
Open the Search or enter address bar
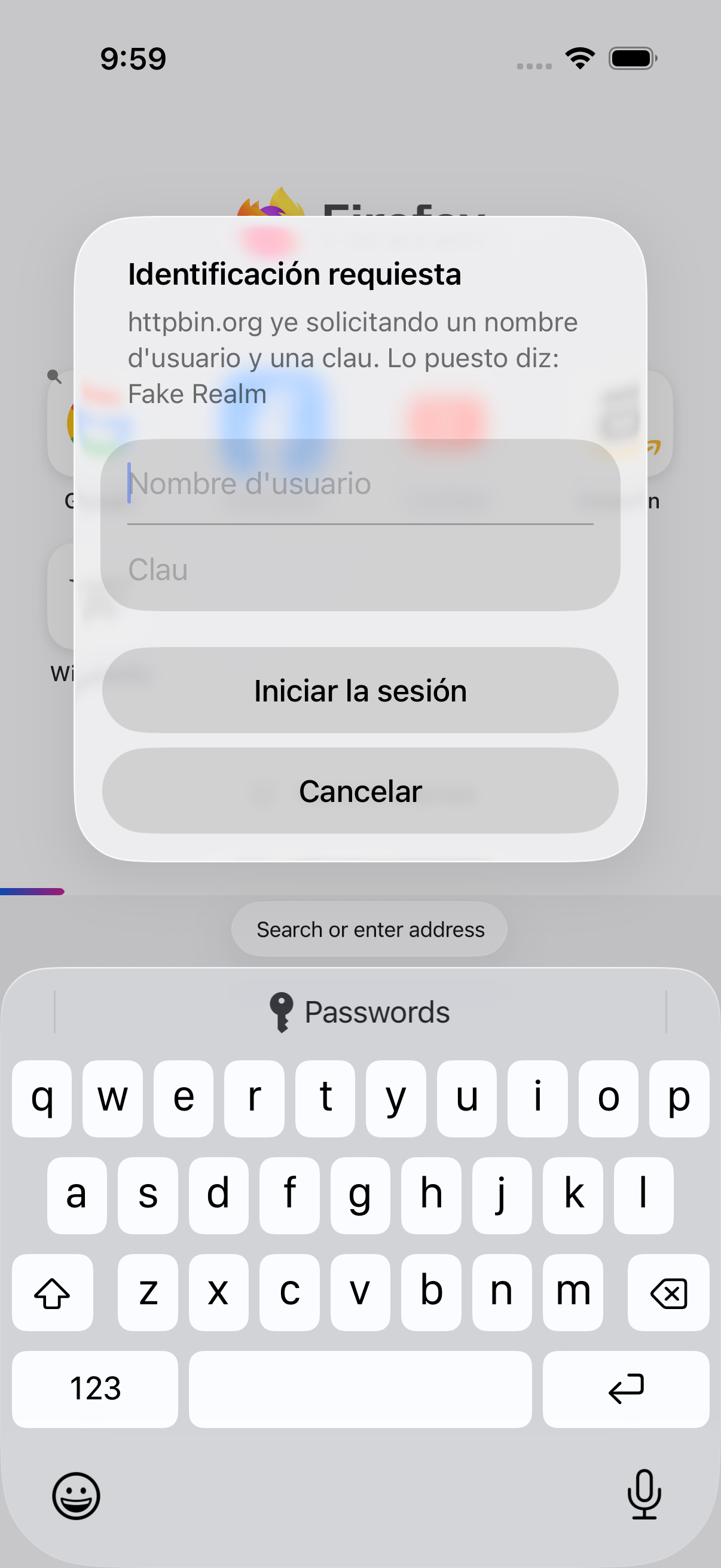pos(369,929)
